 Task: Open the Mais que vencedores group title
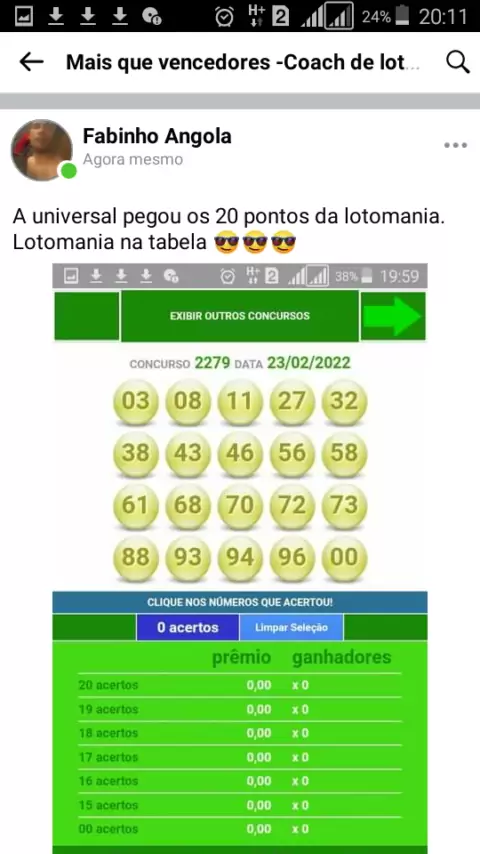point(243,63)
